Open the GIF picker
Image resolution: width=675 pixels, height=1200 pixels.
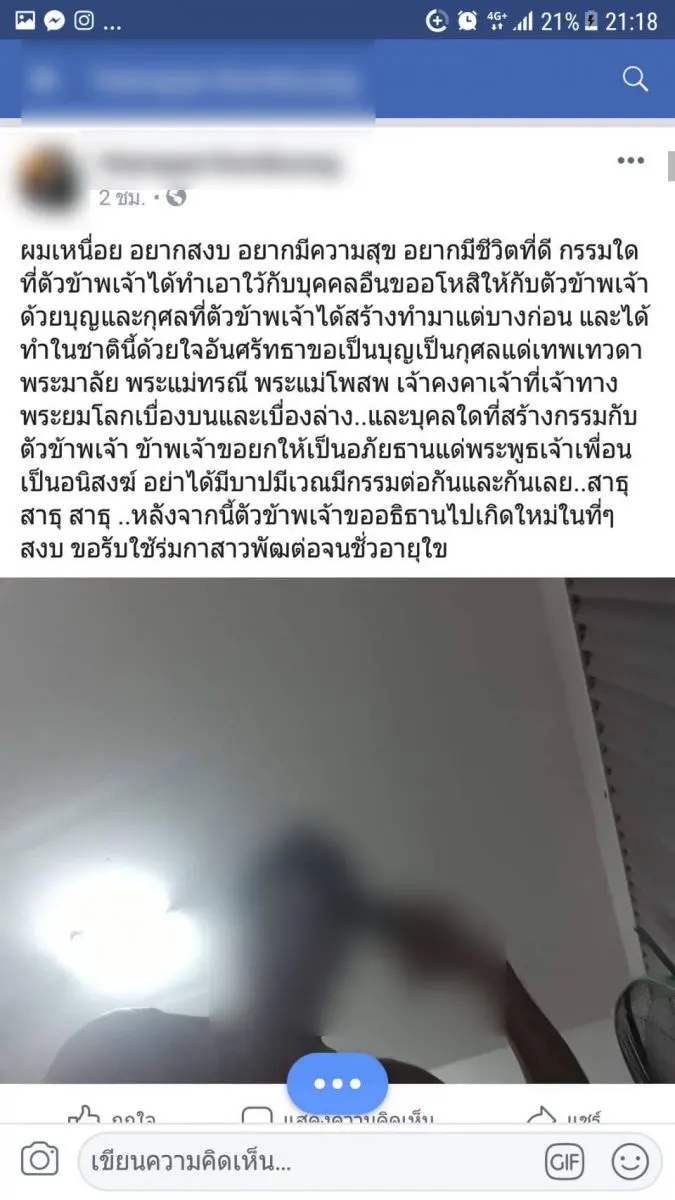pyautogui.click(x=564, y=1162)
